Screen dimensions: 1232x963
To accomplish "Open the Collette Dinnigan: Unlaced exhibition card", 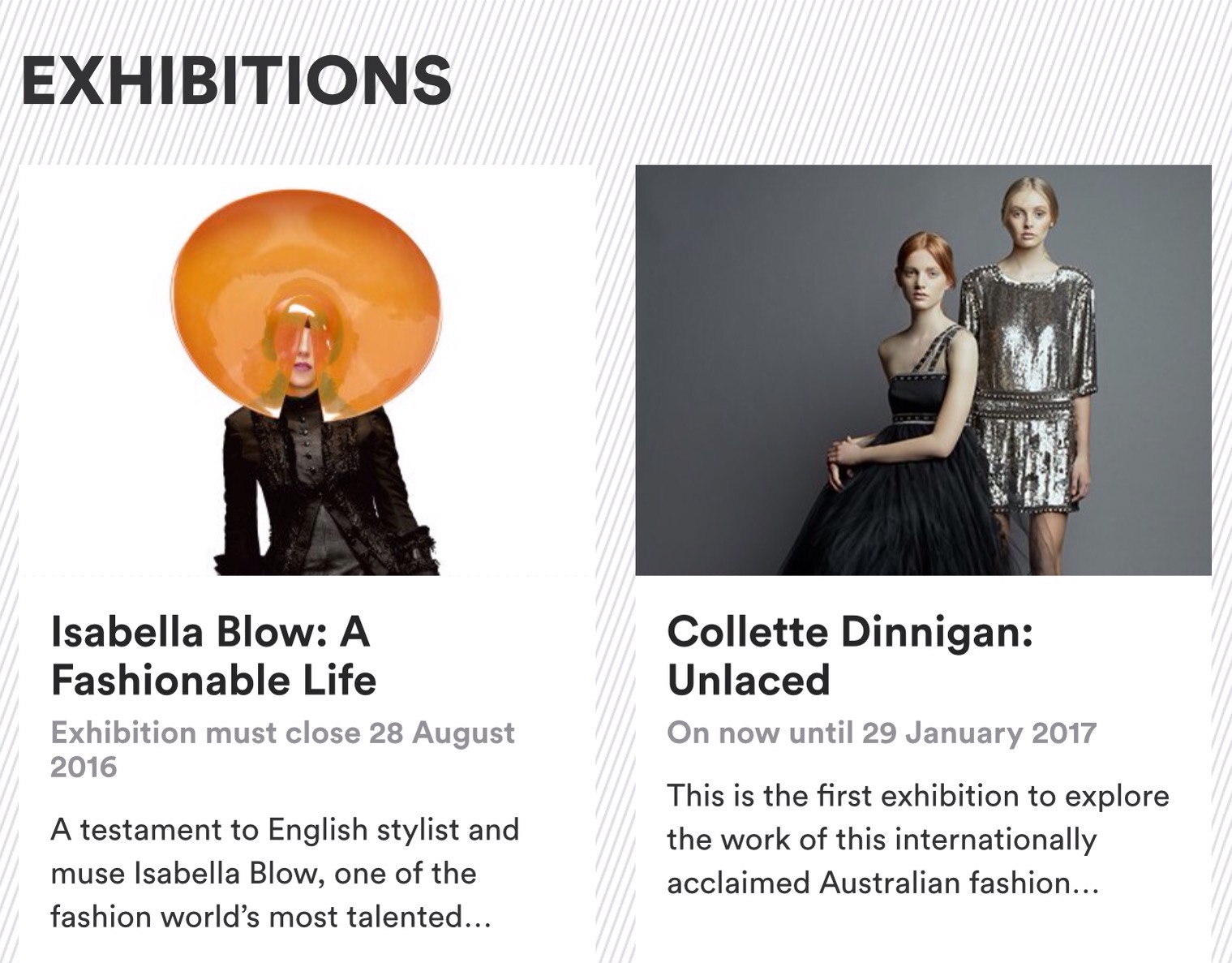I will [849, 656].
